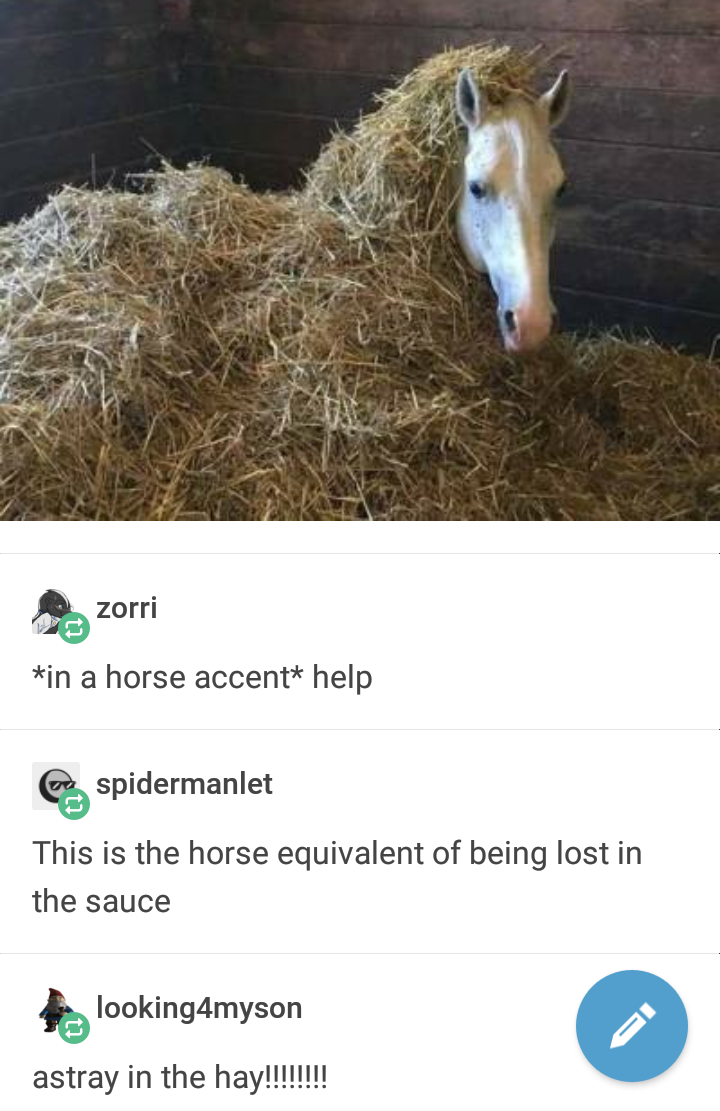The width and height of the screenshot is (720, 1111).
Task: Compose a new post with pencil button
Action: [632, 1026]
